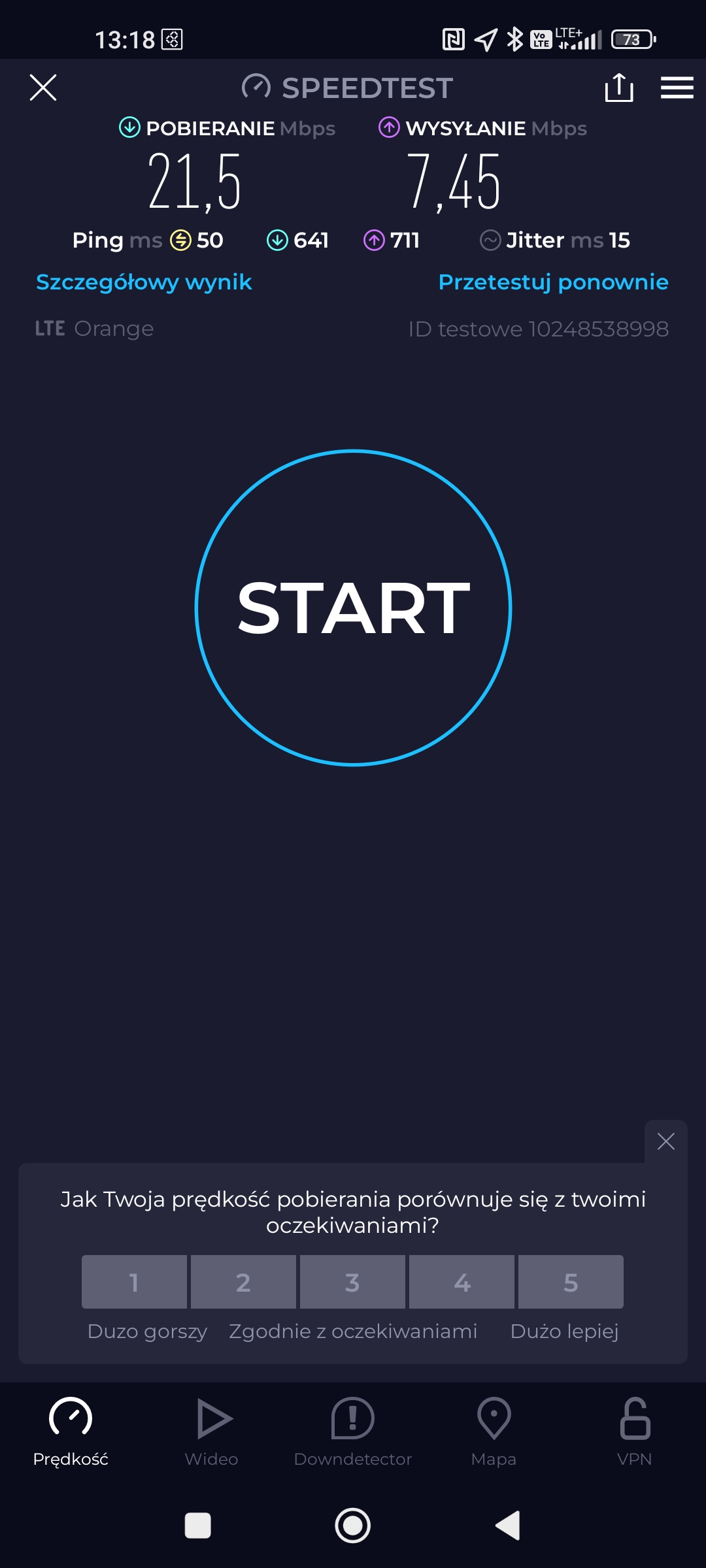Open the Downdetector tab
The image size is (706, 1568).
(353, 1431)
